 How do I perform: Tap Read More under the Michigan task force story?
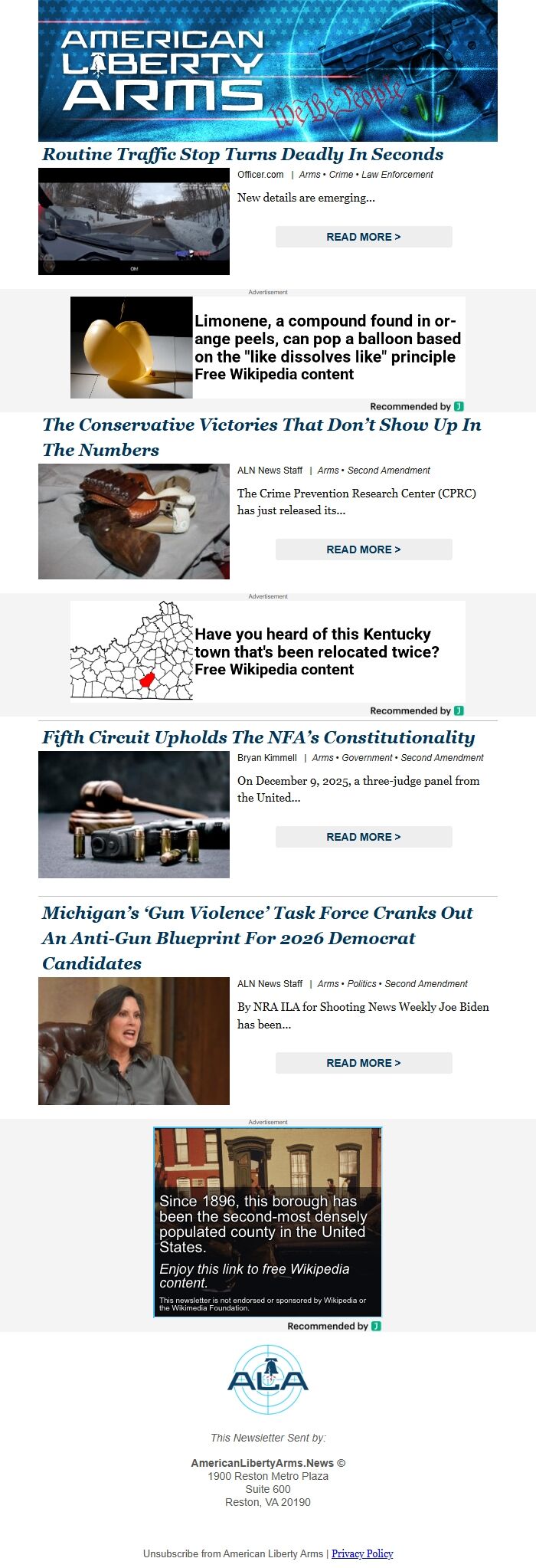coord(364,1063)
